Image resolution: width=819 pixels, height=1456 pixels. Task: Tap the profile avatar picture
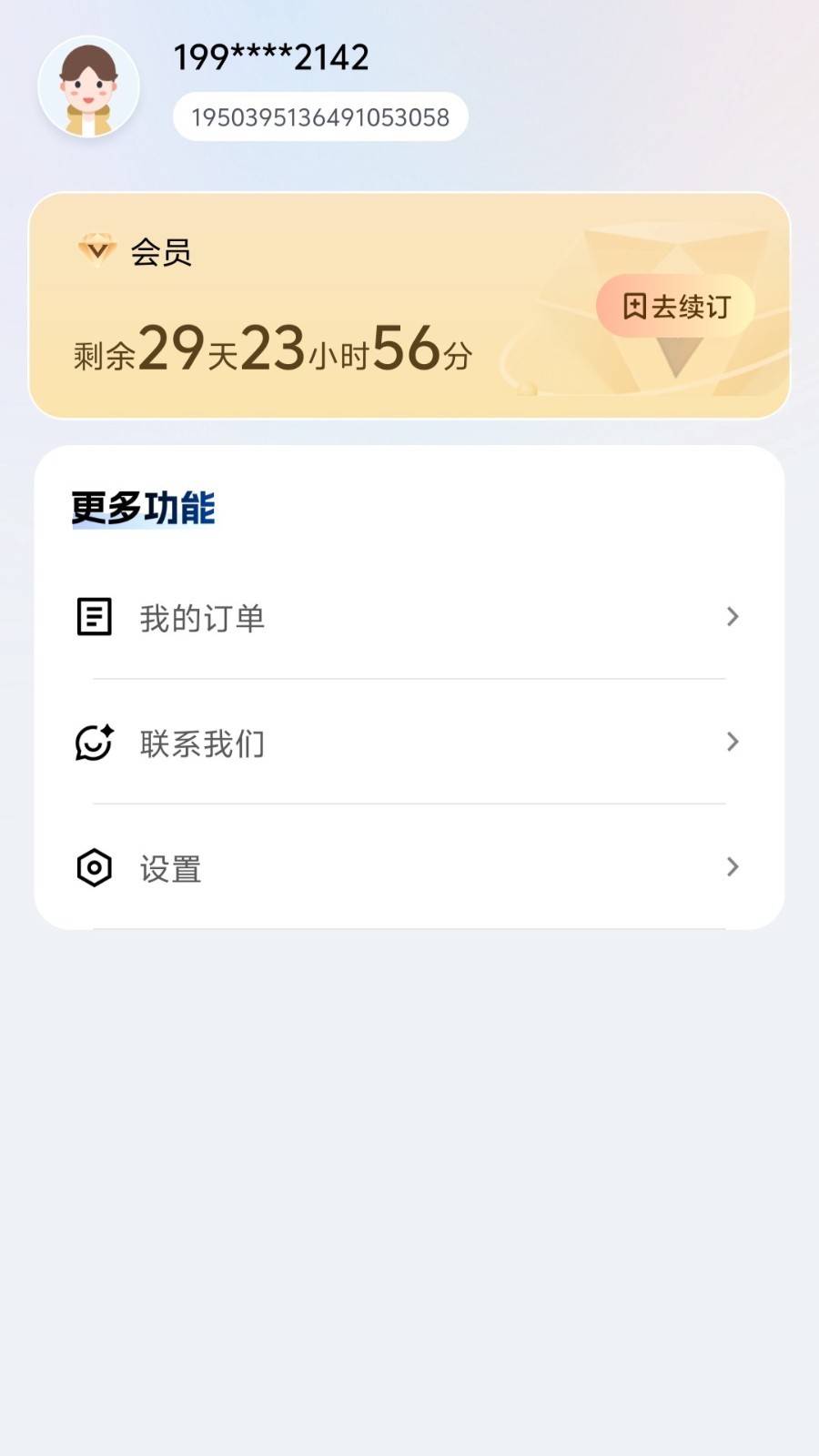tap(88, 88)
